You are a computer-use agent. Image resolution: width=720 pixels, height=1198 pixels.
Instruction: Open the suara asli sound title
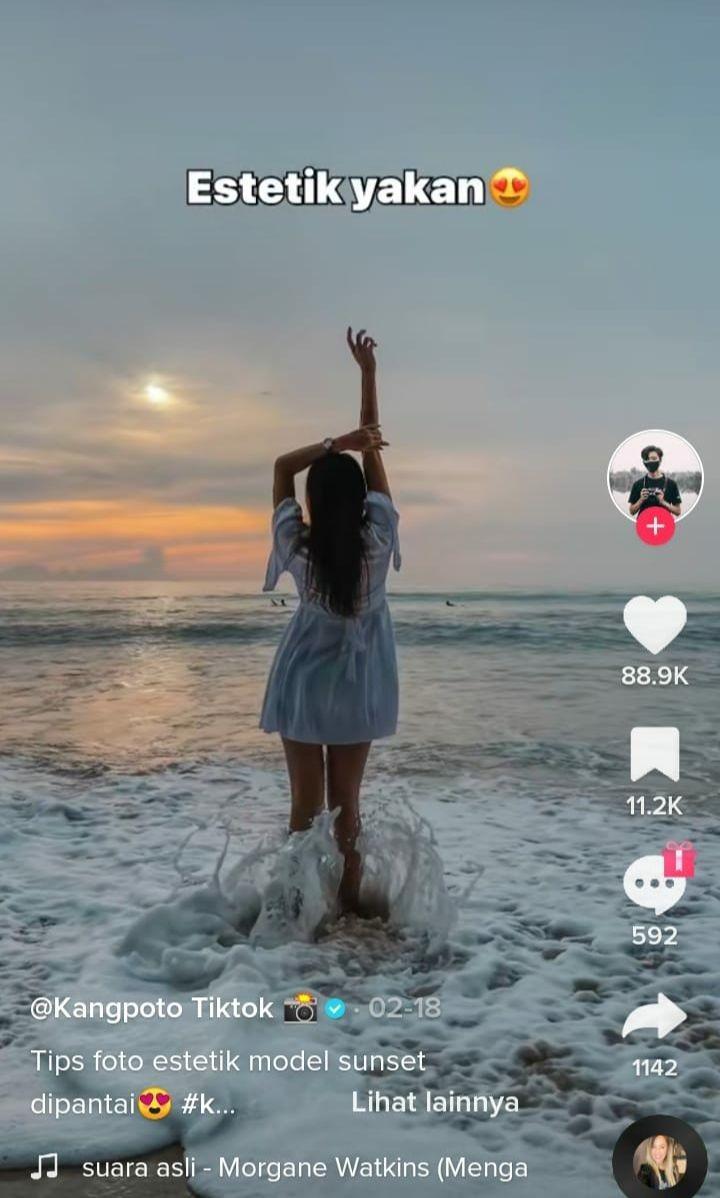(x=304, y=1167)
